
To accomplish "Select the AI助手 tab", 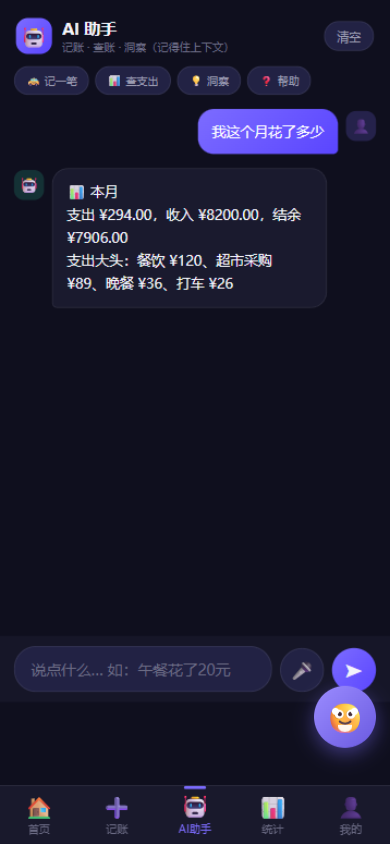I will (195, 814).
